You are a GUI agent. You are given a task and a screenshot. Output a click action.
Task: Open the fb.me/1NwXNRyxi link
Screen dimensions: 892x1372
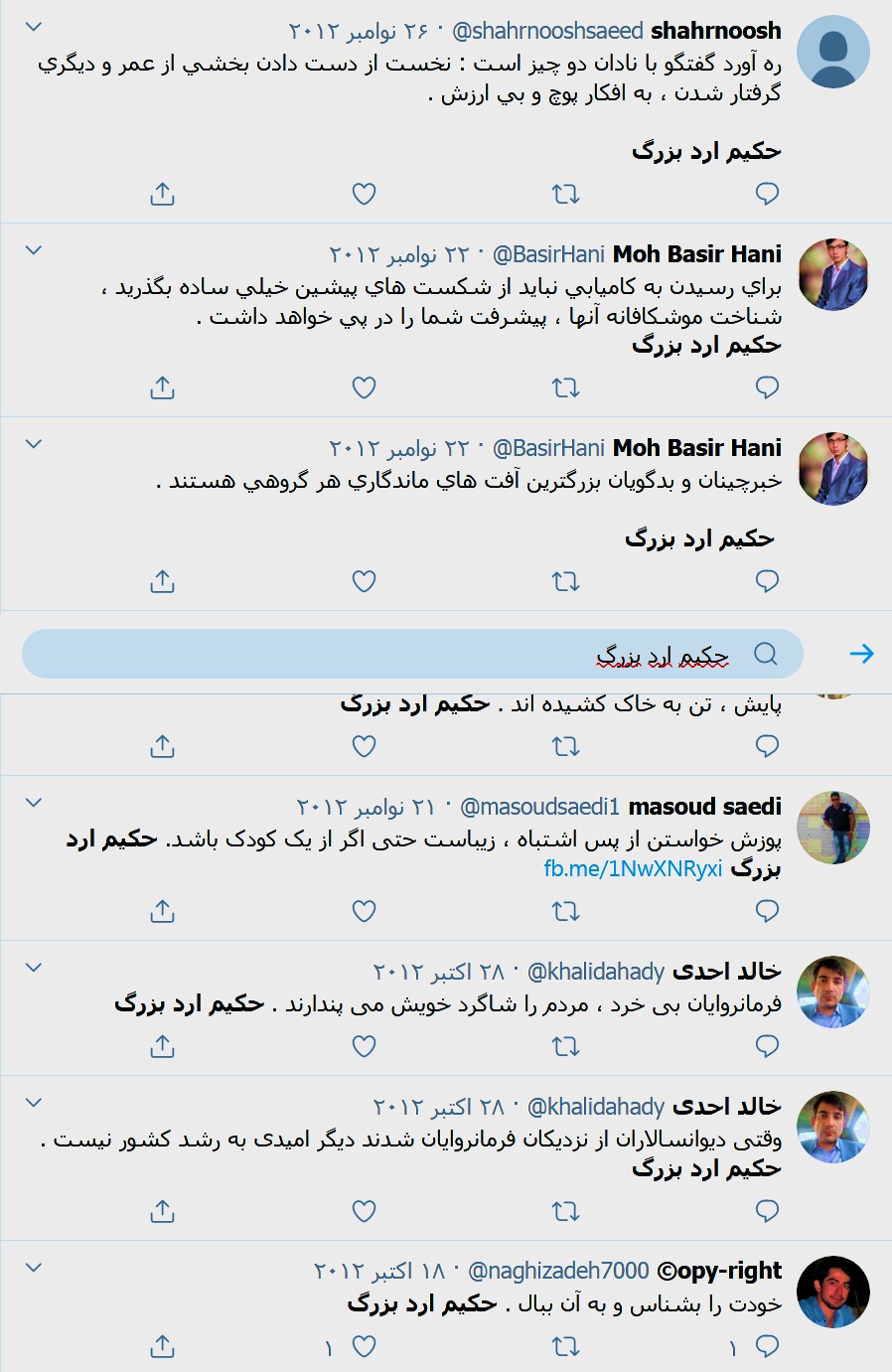point(633,869)
